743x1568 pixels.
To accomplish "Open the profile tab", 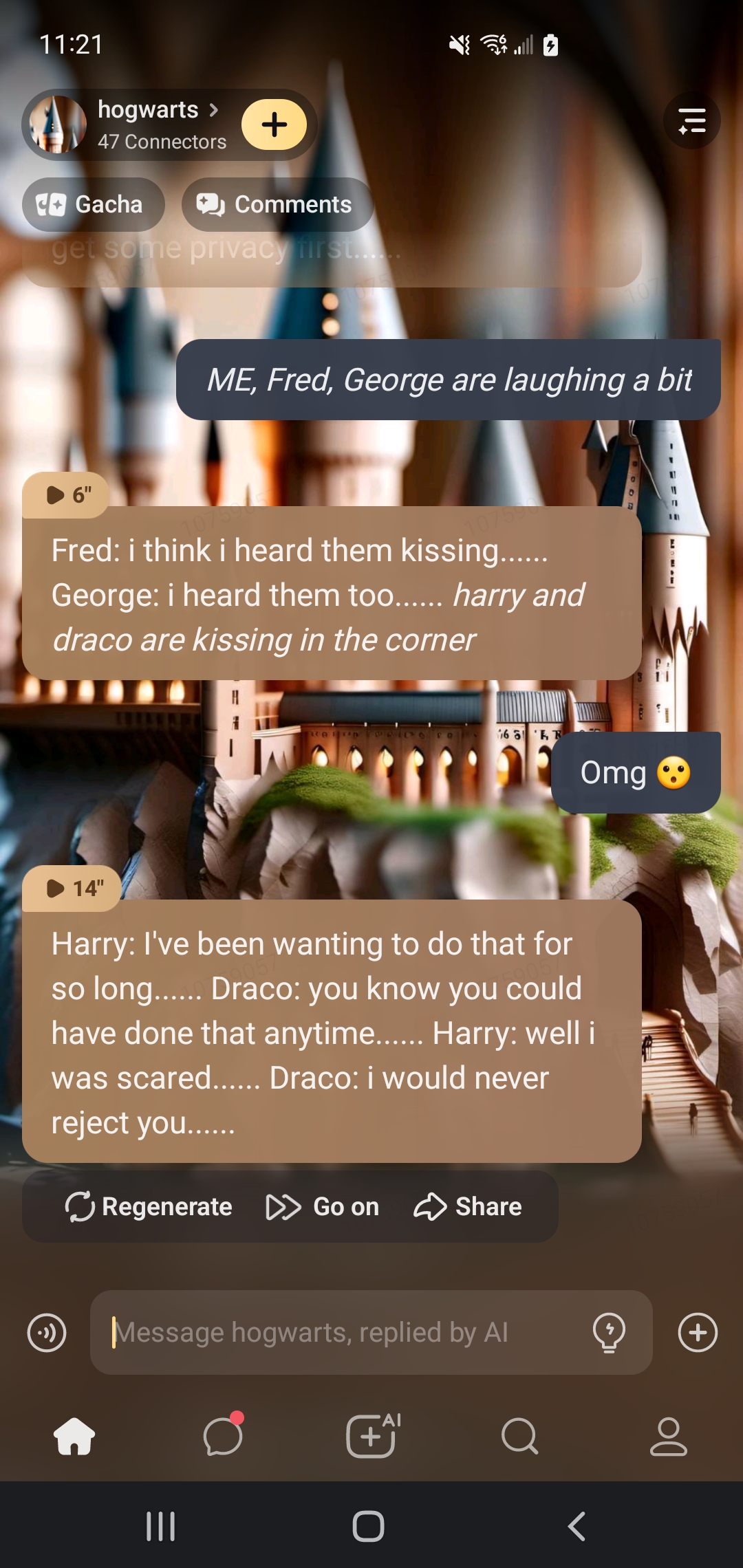I will [x=668, y=1436].
